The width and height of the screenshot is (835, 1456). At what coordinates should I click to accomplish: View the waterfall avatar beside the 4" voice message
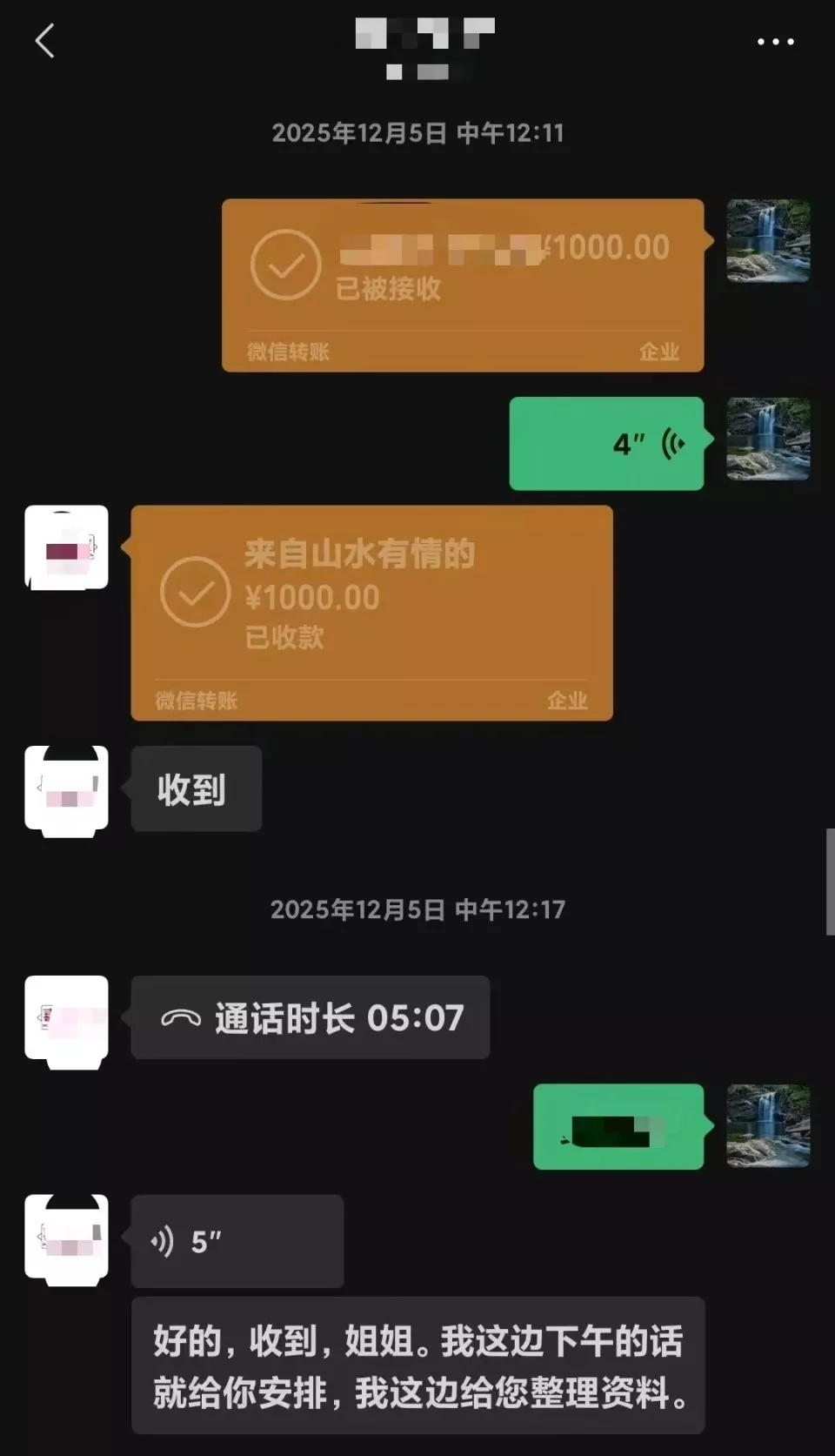pos(768,439)
